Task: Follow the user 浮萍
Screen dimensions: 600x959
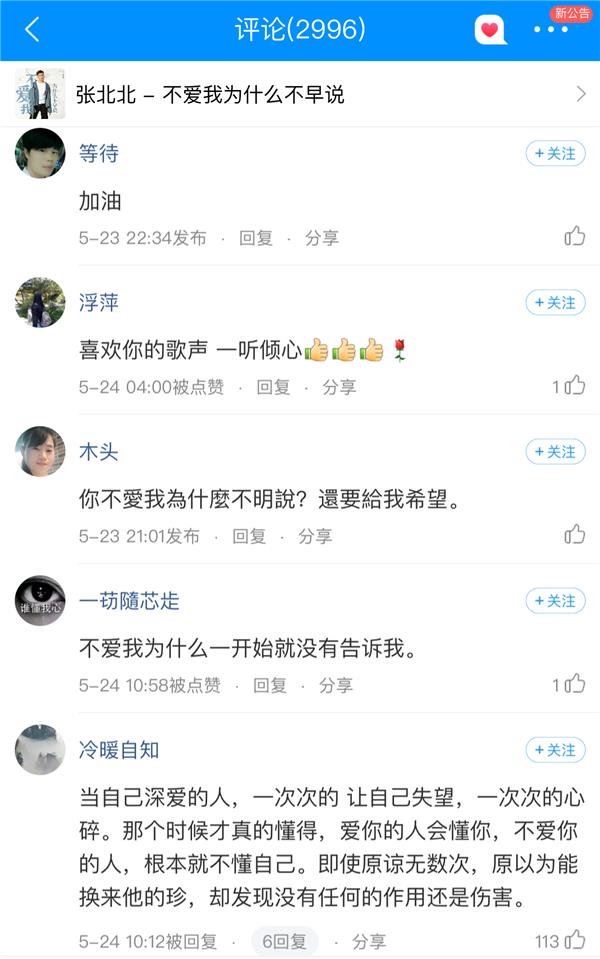Action: pos(555,303)
